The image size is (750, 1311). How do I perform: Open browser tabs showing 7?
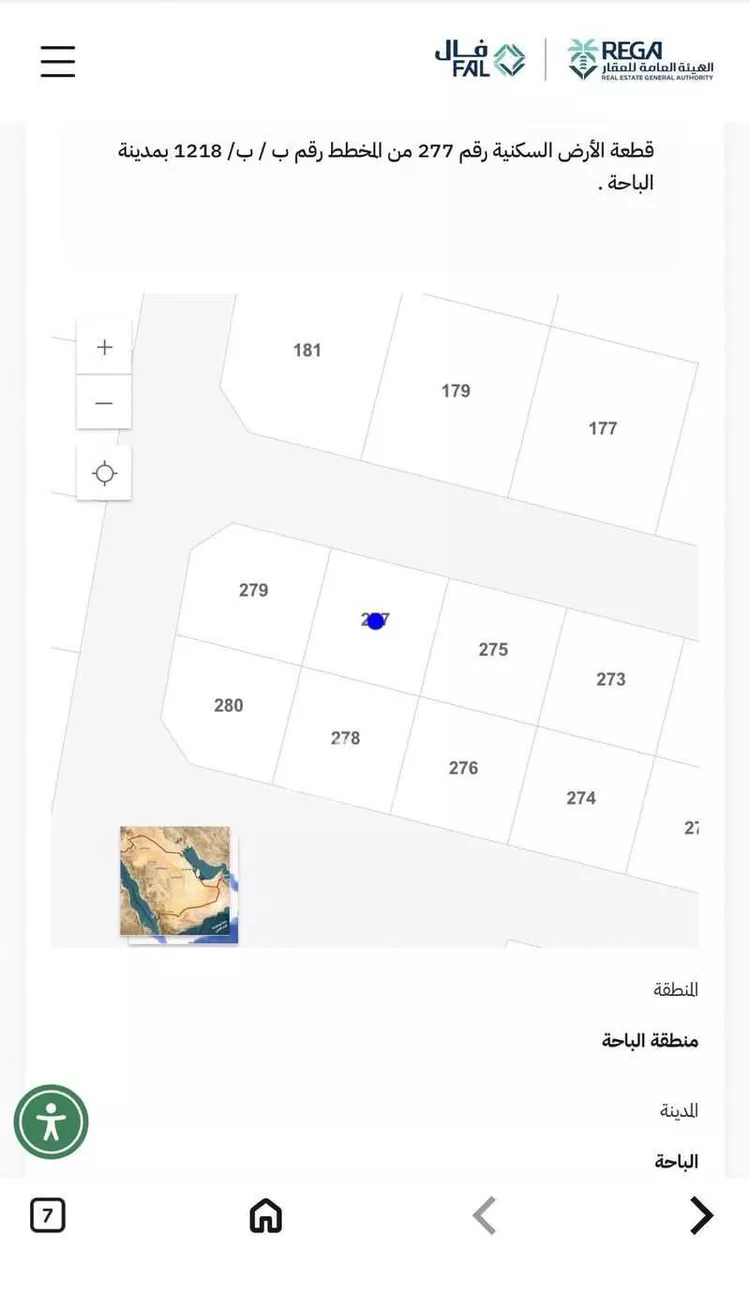[48, 1216]
